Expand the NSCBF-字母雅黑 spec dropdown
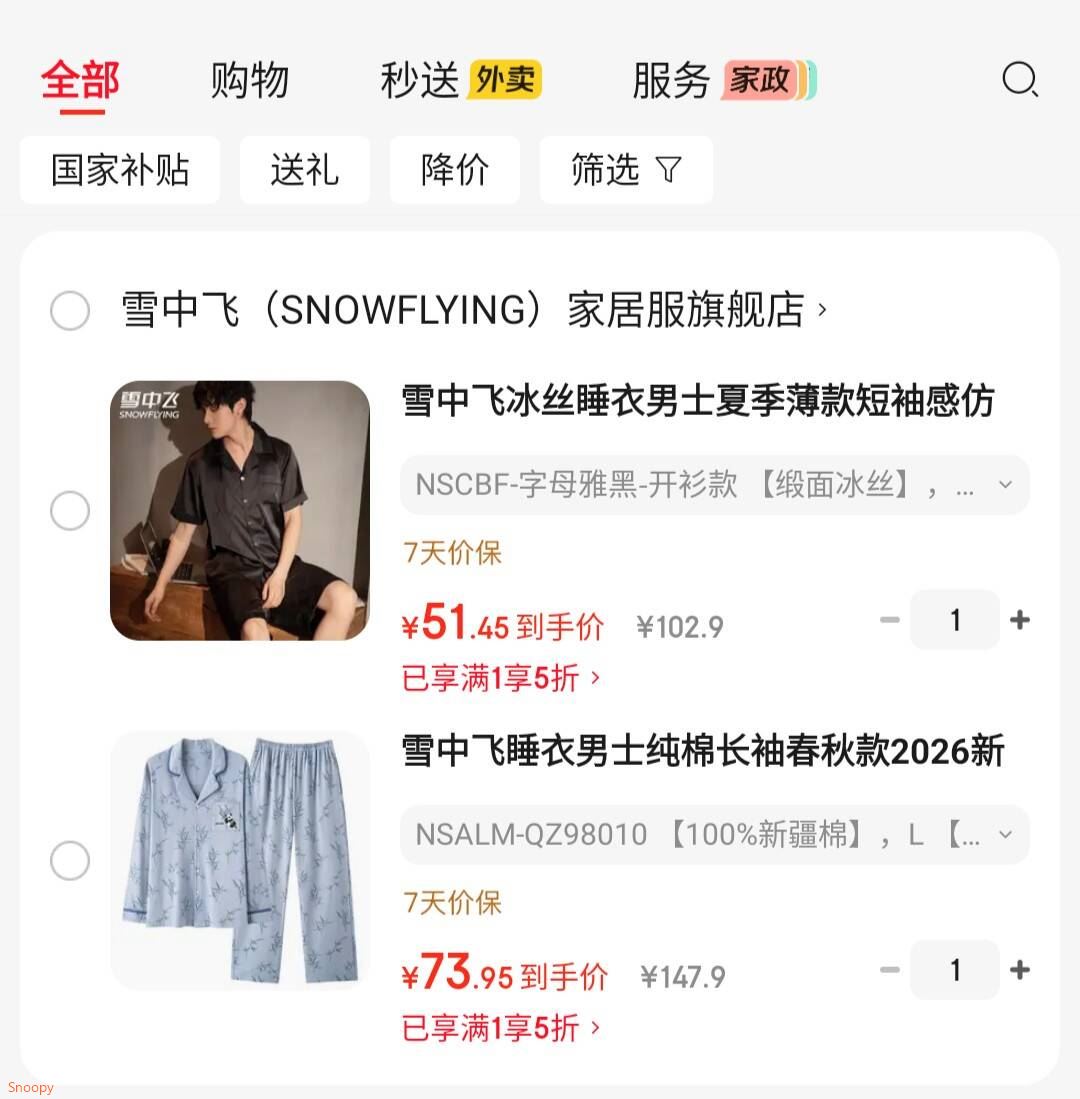This screenshot has height=1099, width=1080. 1005,485
